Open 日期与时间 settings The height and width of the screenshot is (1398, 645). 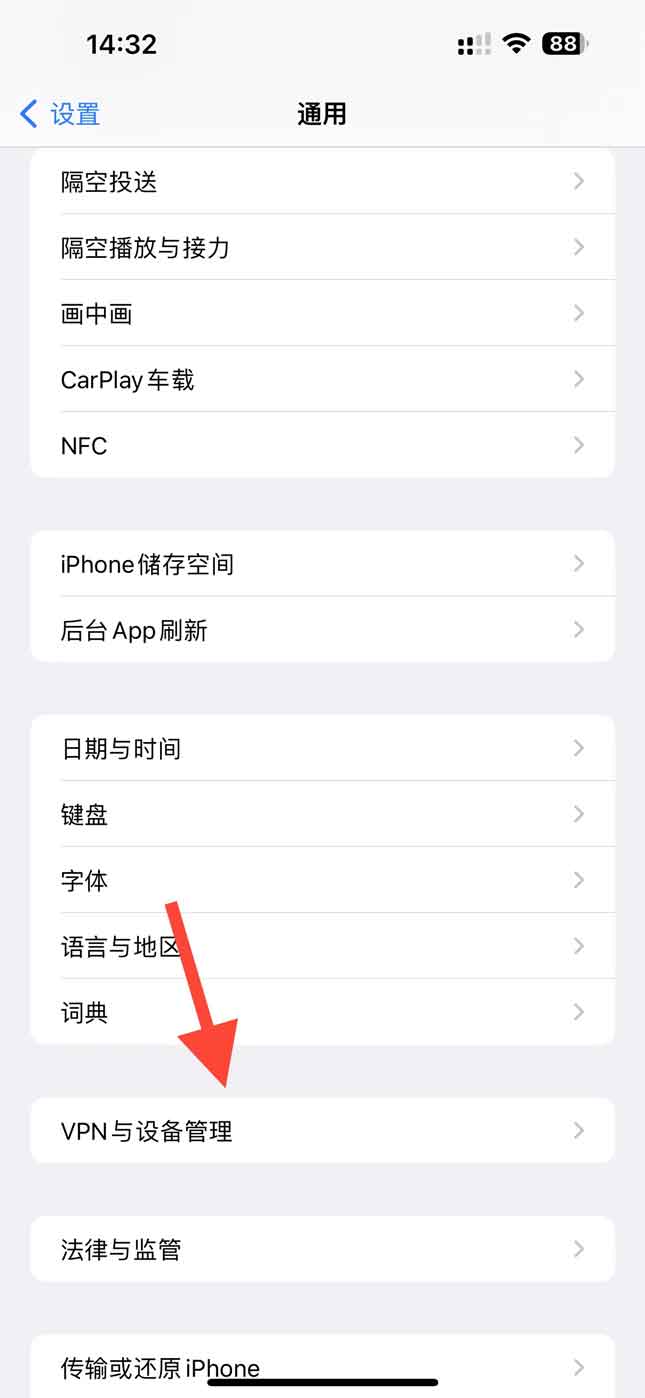pyautogui.click(x=322, y=749)
